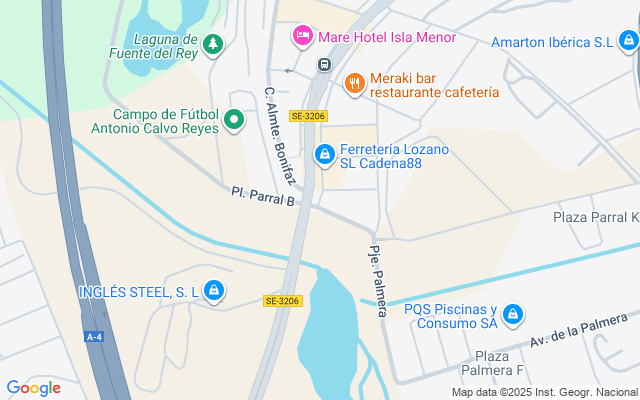Open the Google logo link
Image resolution: width=640 pixels, height=400 pixels.
[x=33, y=388]
